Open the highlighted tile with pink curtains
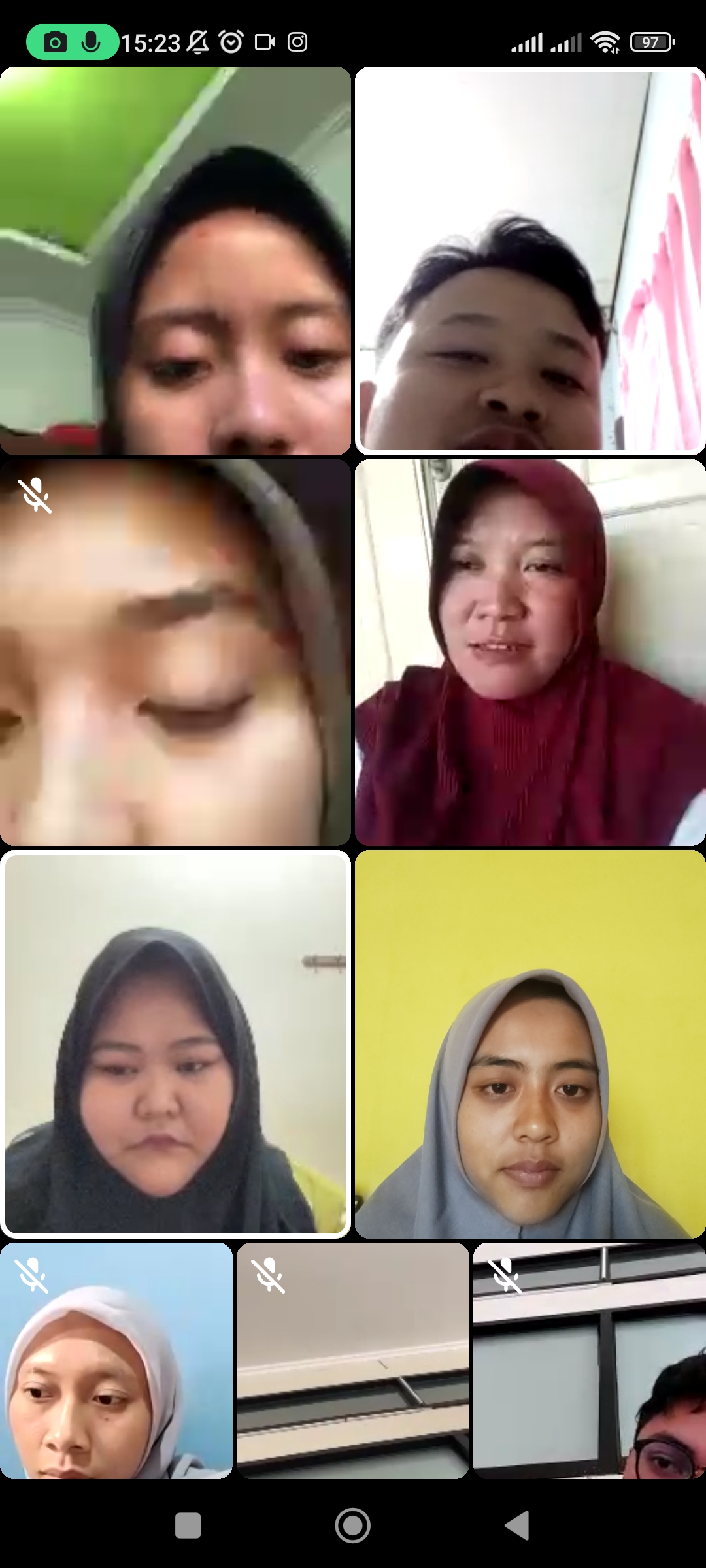Screen dimensions: 706x1568 tap(530, 261)
